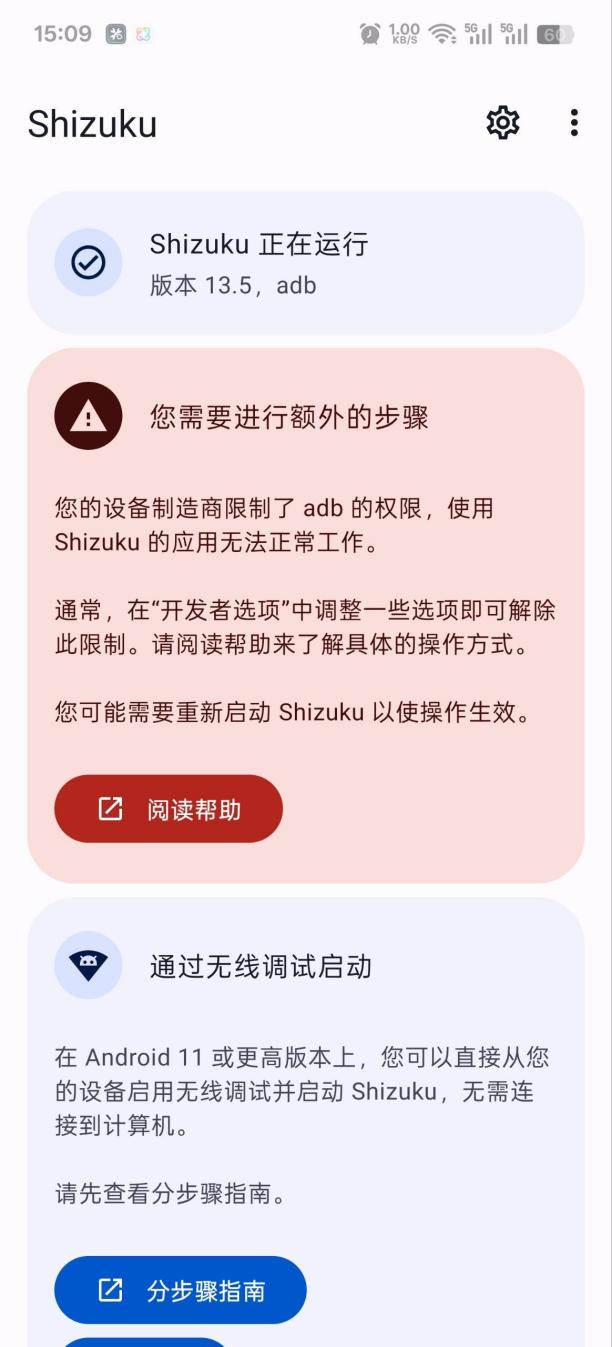Open the overflow menu
This screenshot has height=1347, width=612.
[573, 123]
